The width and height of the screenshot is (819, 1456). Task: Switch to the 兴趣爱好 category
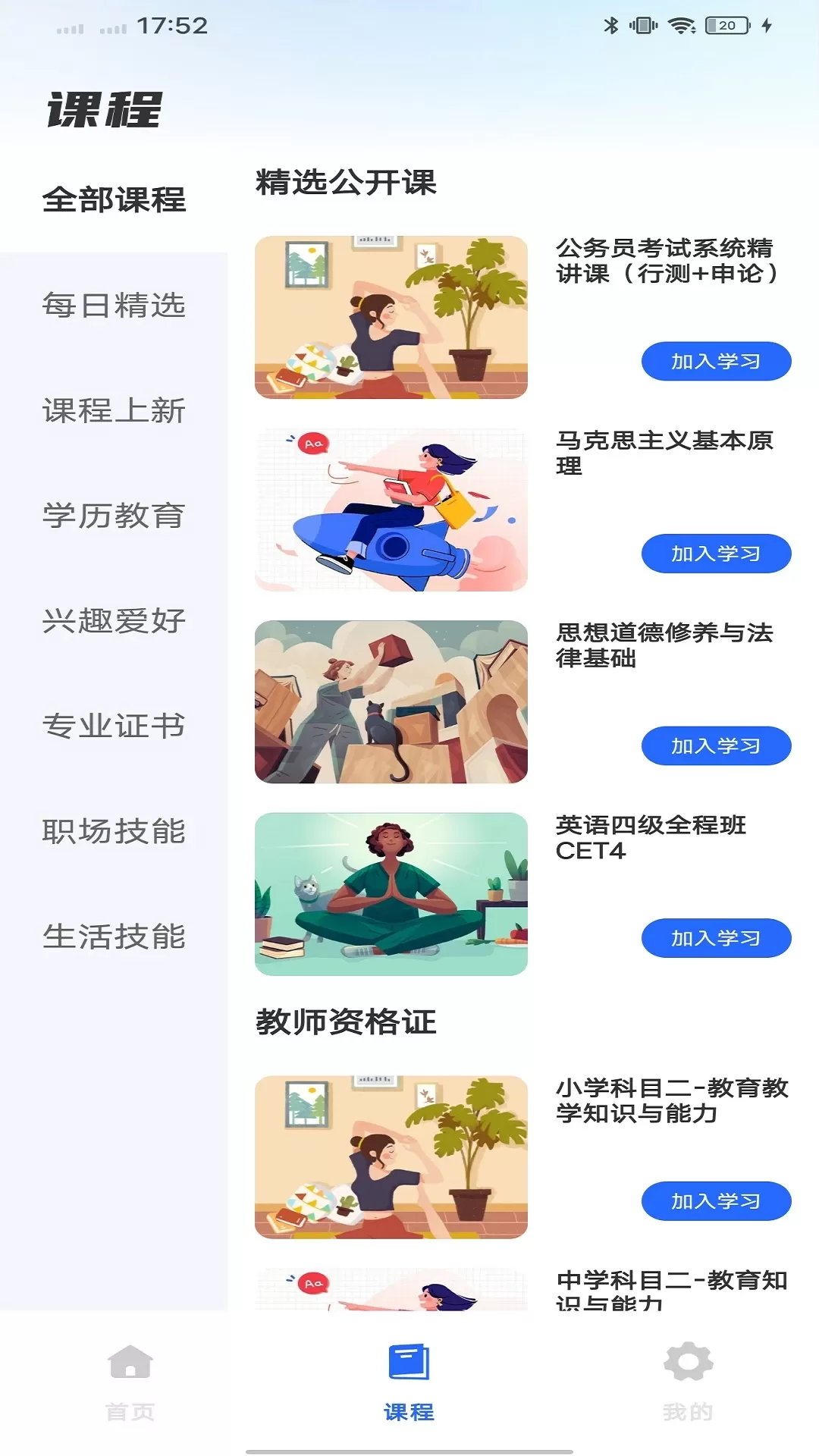click(114, 620)
